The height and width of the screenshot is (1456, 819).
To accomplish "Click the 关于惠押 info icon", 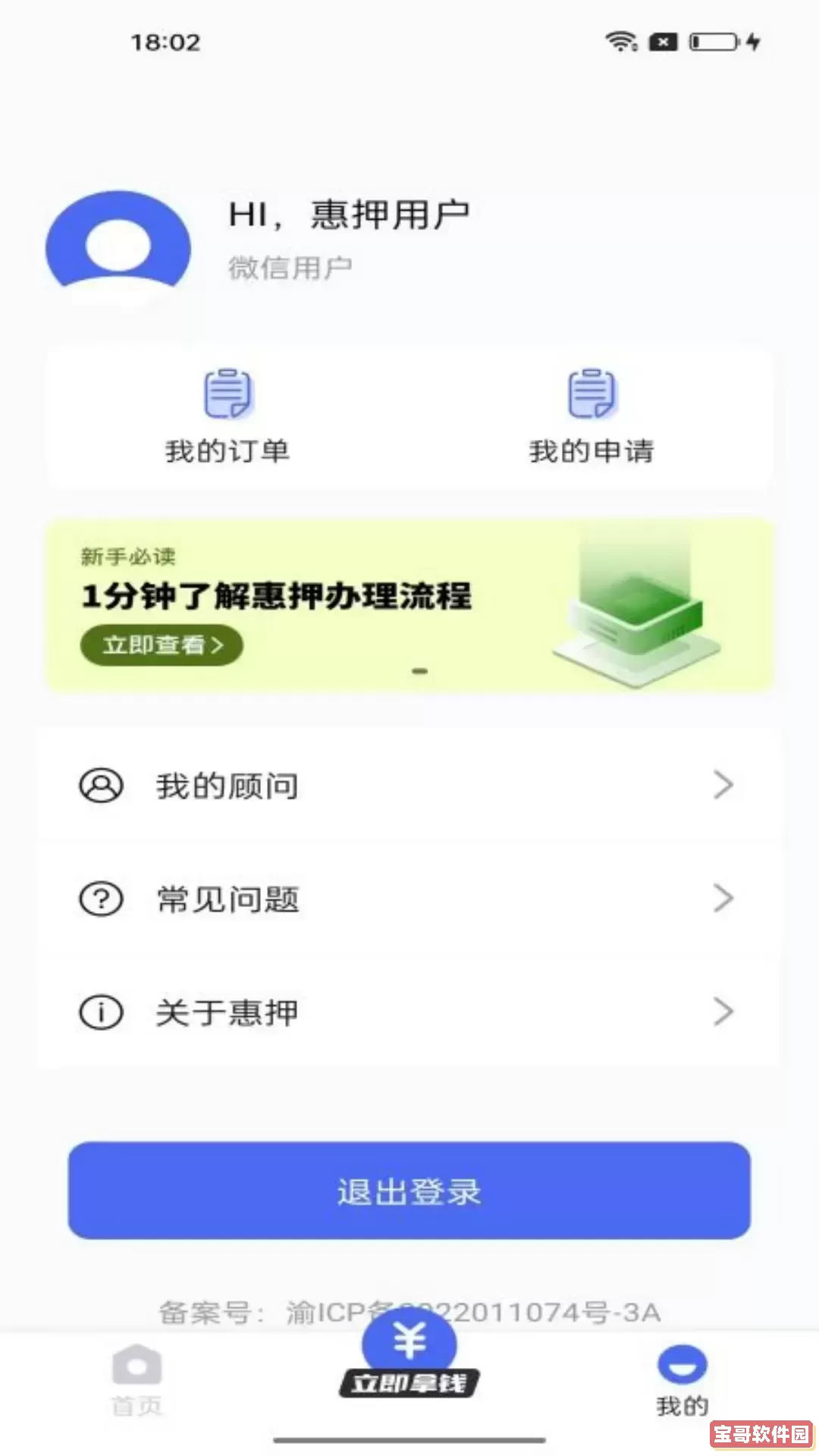I will point(99,1012).
